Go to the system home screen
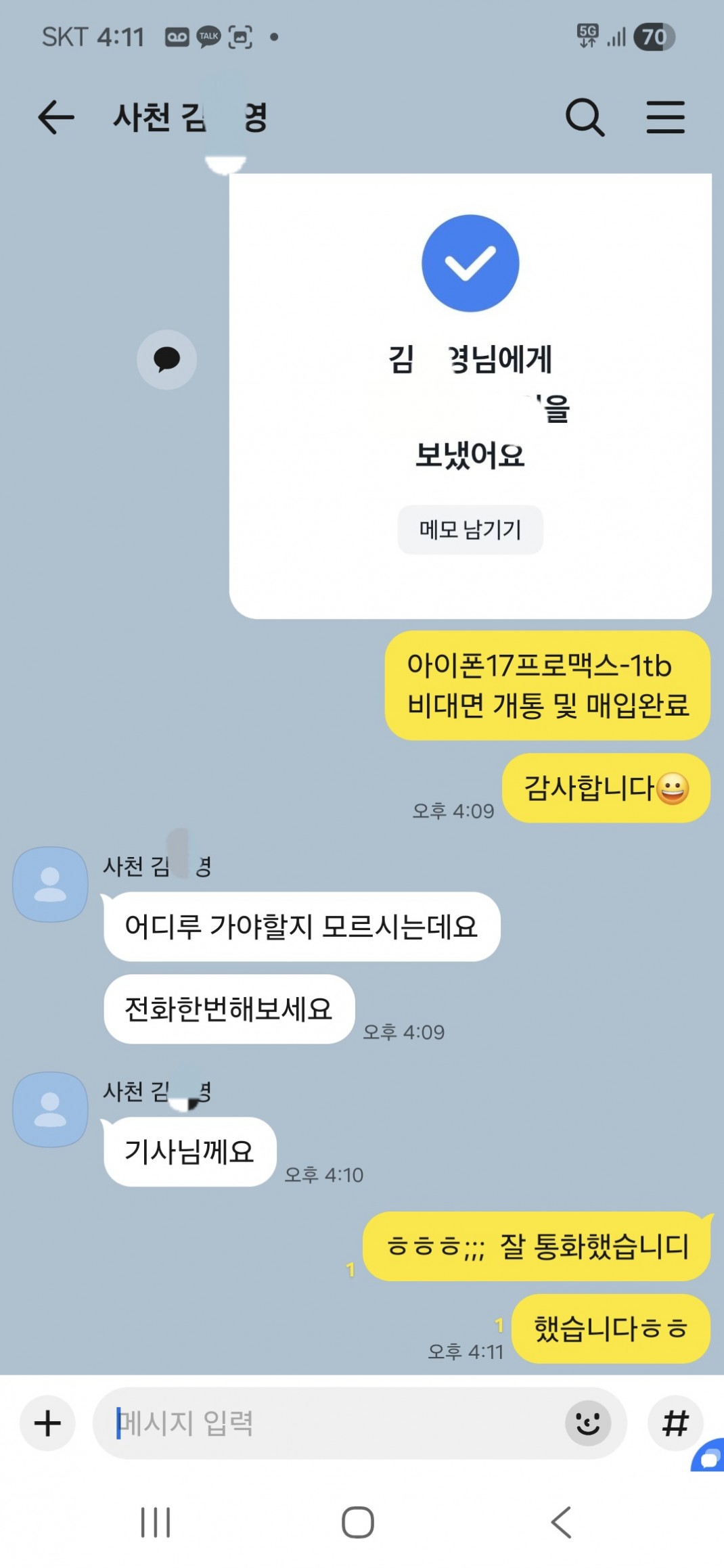Viewport: 724px width, 1568px height. click(x=358, y=1523)
